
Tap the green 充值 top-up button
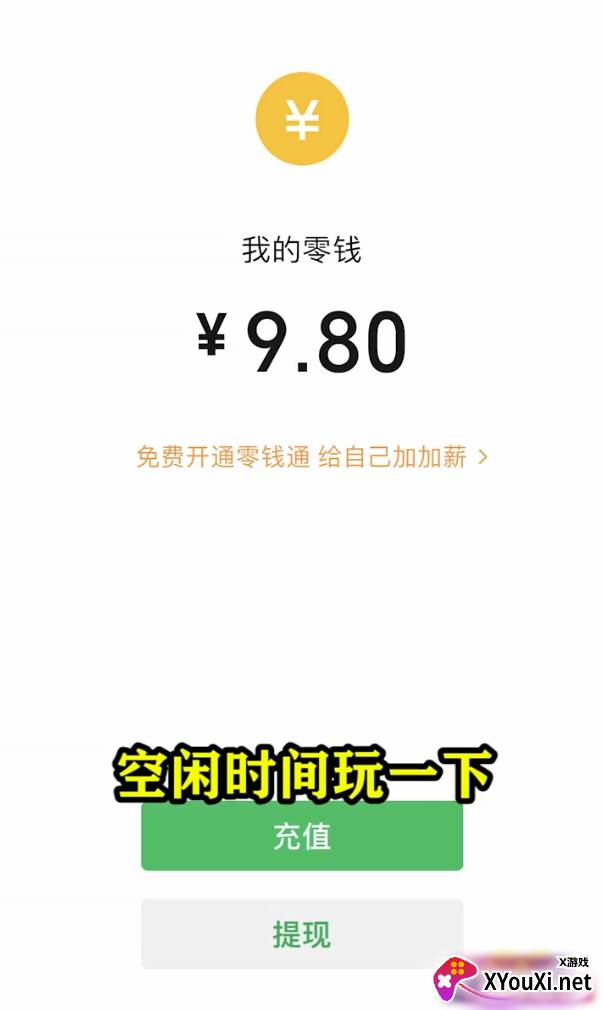302,836
